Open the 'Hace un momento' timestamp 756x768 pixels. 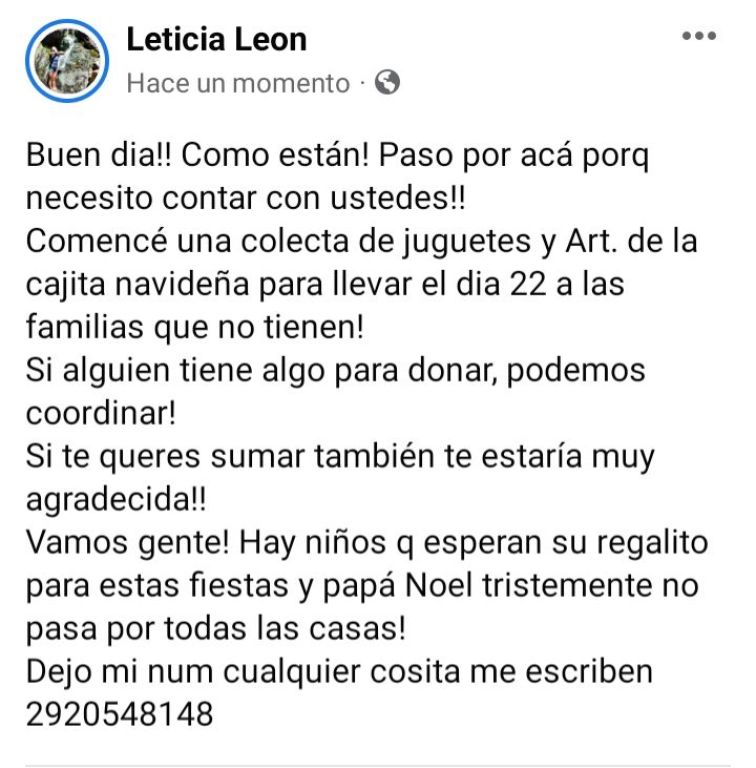[238, 84]
